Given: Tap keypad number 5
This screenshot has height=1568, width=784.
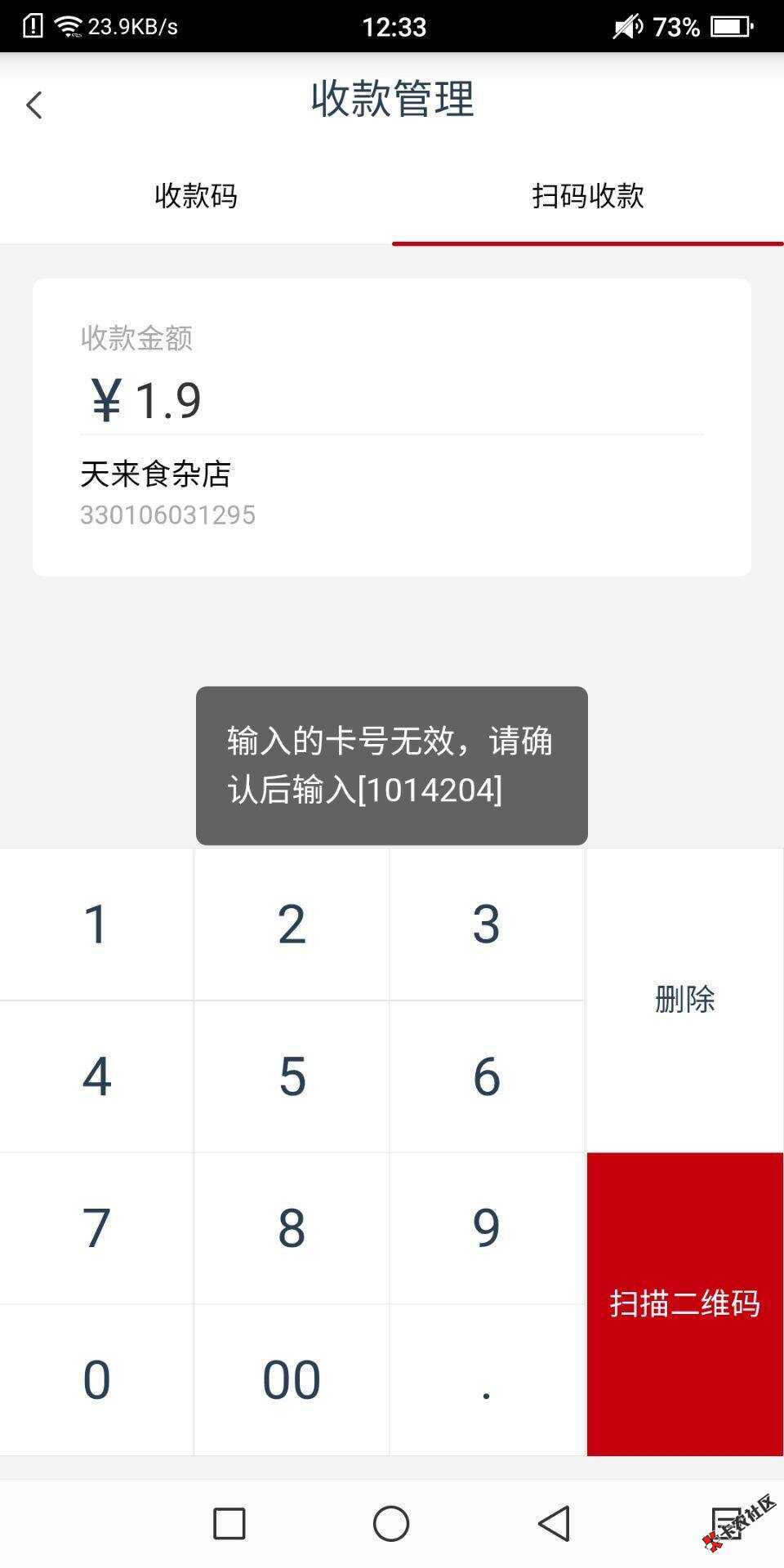Looking at the screenshot, I should (x=292, y=1076).
